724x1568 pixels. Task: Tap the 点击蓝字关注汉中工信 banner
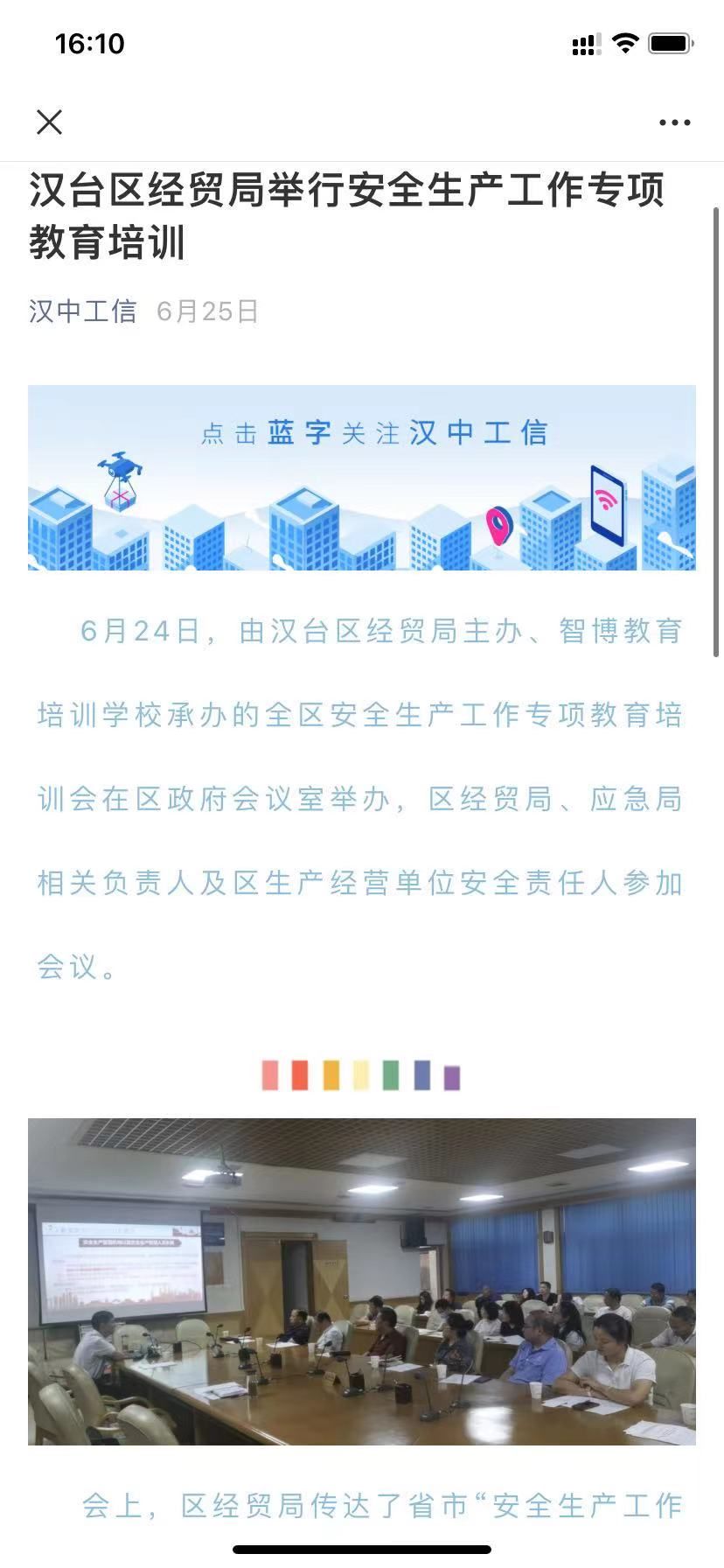click(x=362, y=478)
